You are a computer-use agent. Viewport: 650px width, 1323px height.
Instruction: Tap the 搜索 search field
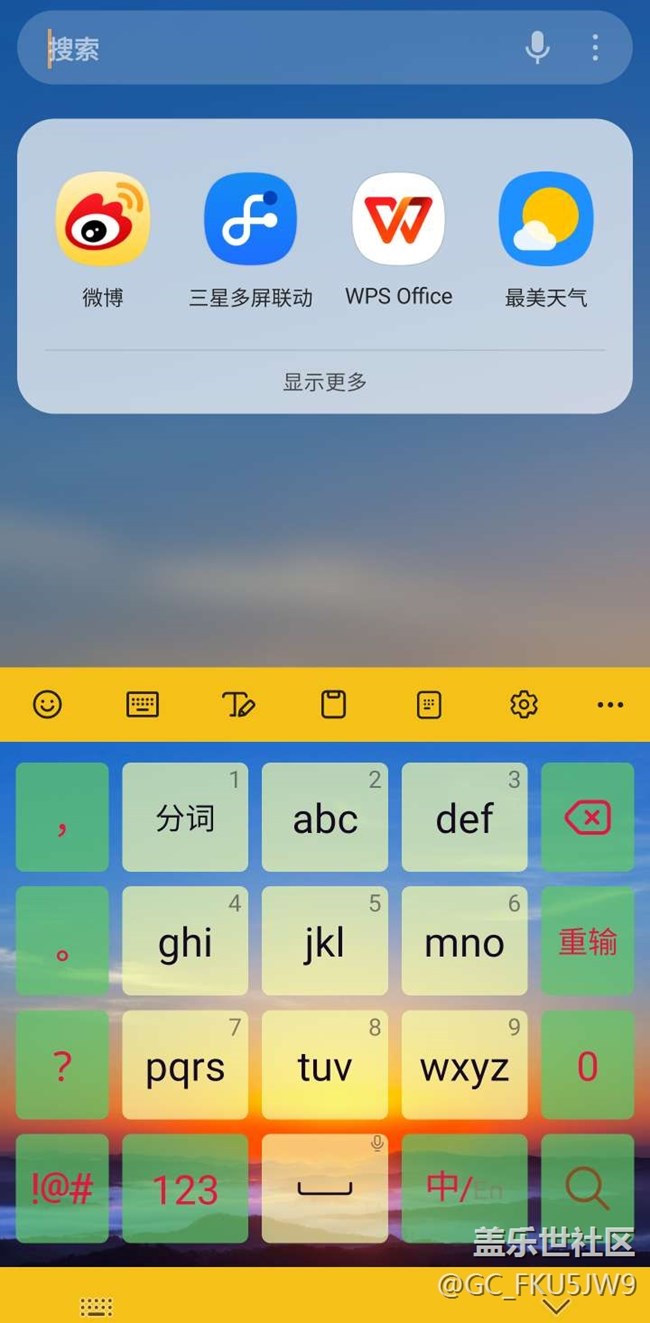[x=270, y=48]
